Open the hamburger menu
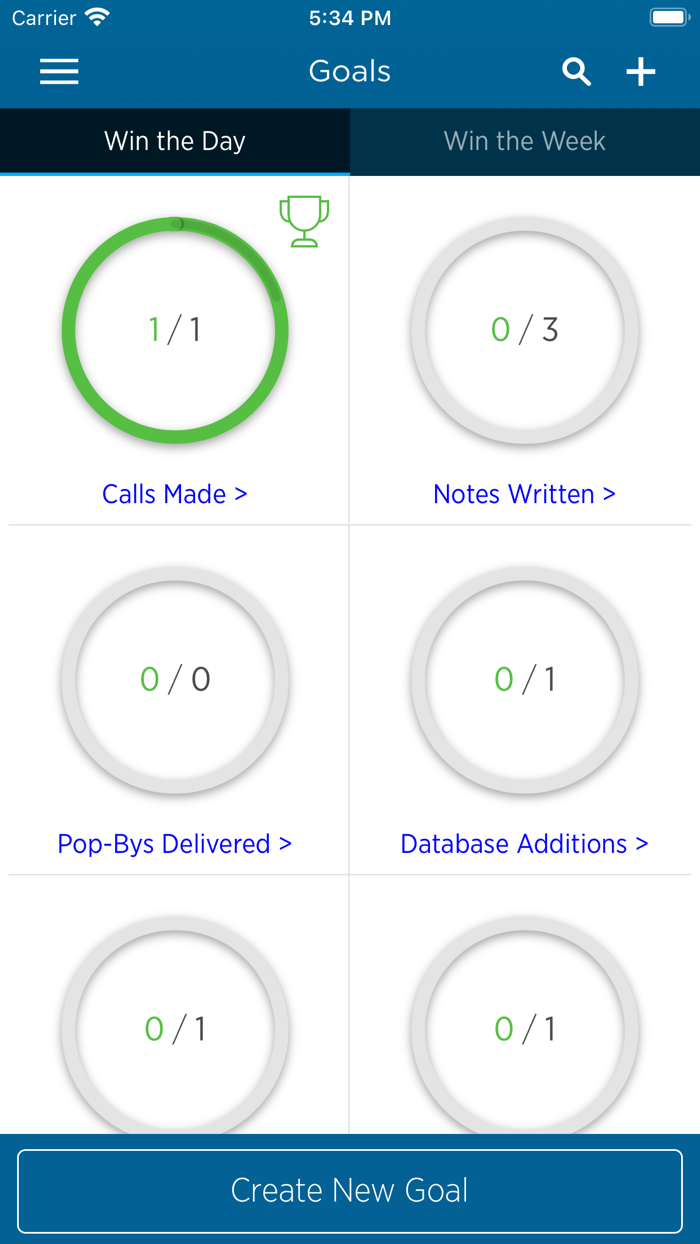This screenshot has height=1244, width=700. pyautogui.click(x=59, y=71)
